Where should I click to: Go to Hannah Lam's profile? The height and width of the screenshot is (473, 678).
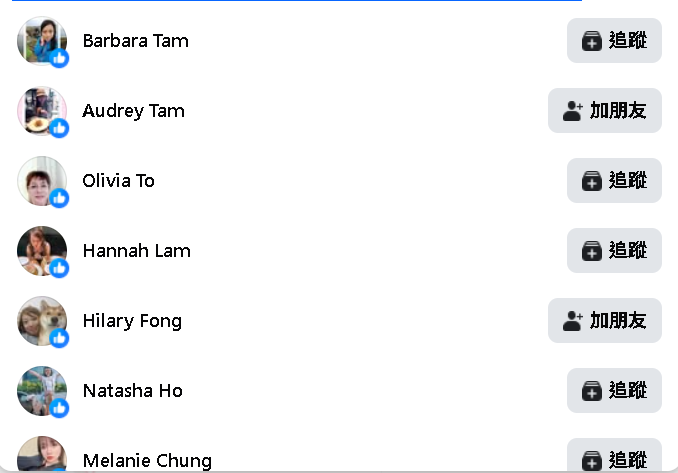click(136, 251)
